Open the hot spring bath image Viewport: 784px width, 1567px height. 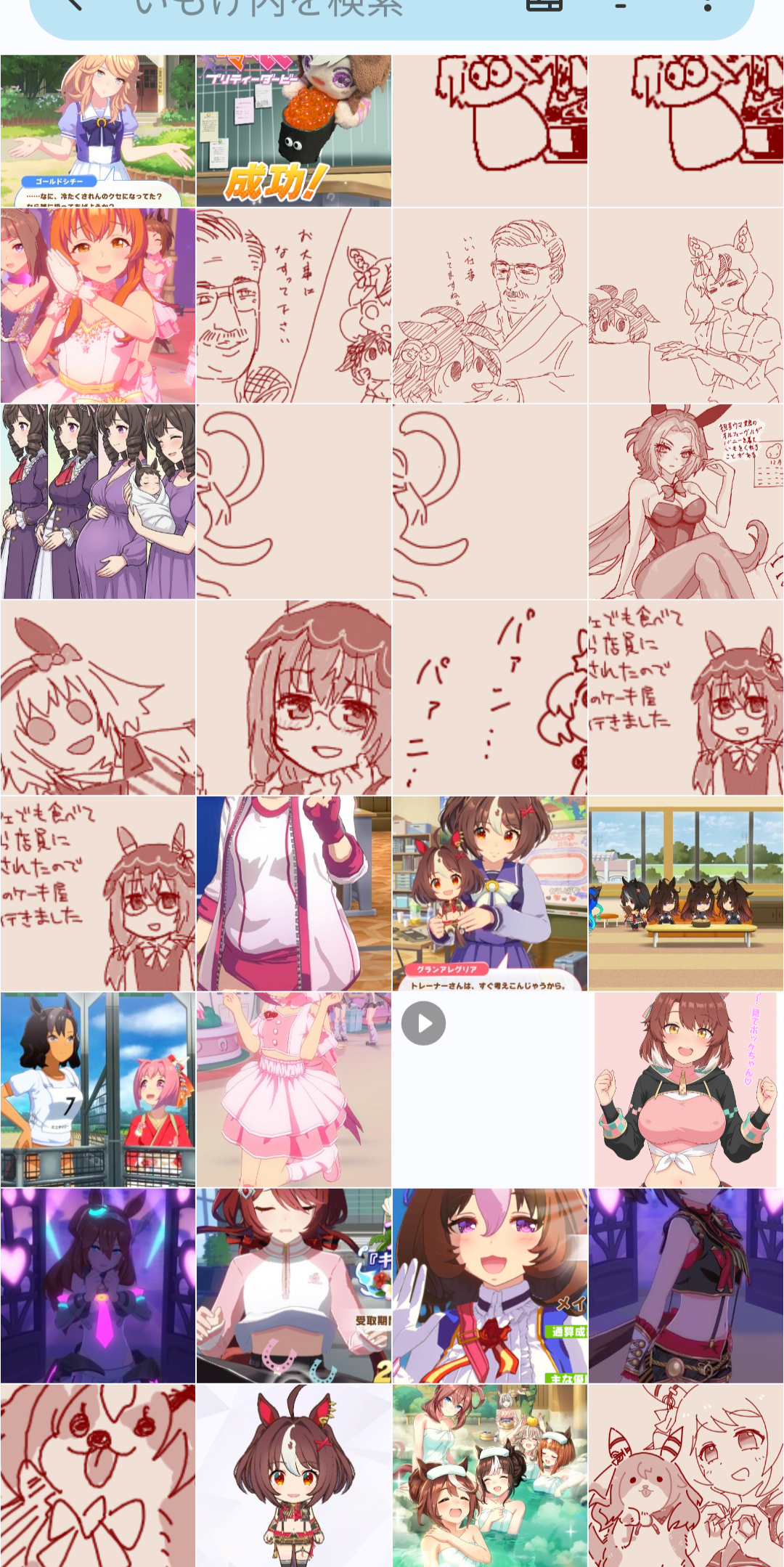[490, 1476]
